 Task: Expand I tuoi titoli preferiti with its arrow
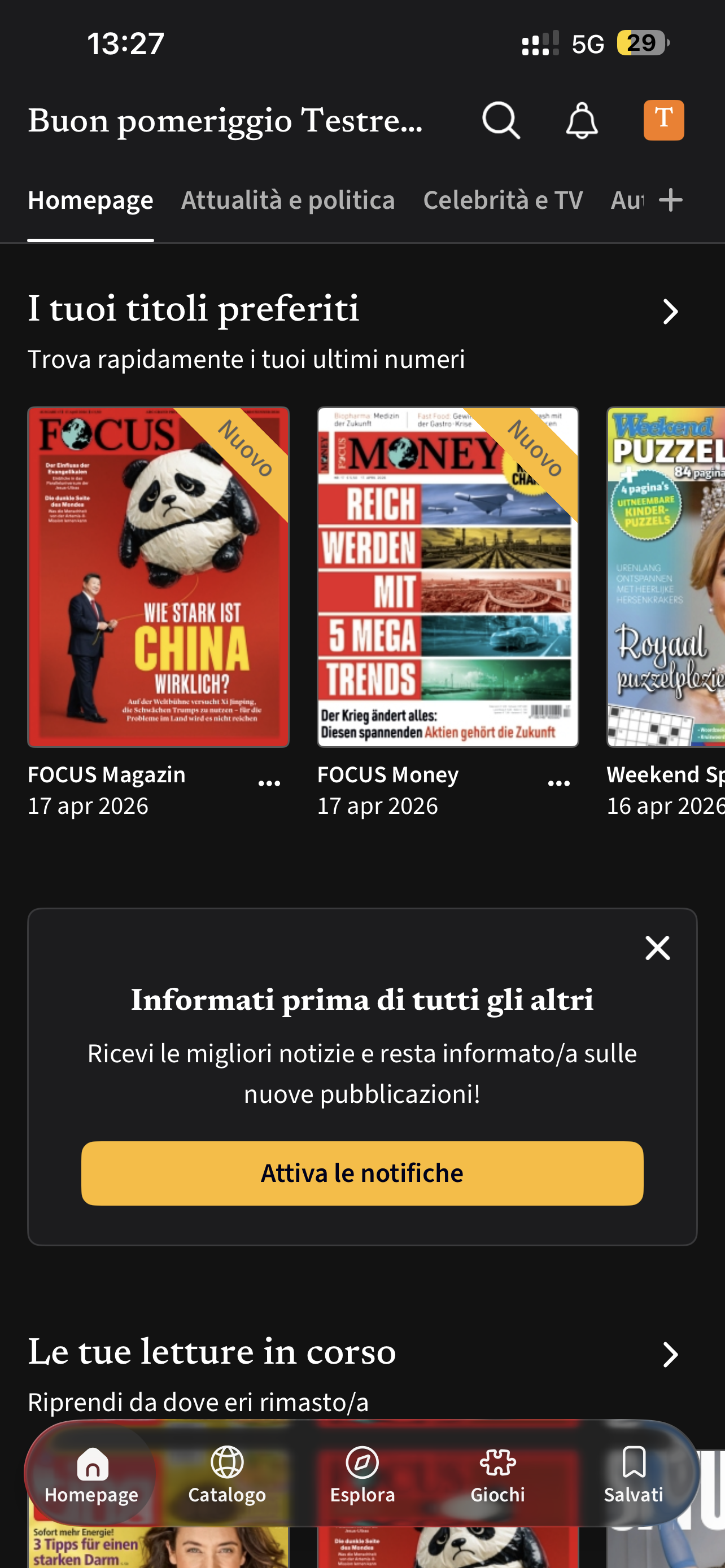[670, 312]
